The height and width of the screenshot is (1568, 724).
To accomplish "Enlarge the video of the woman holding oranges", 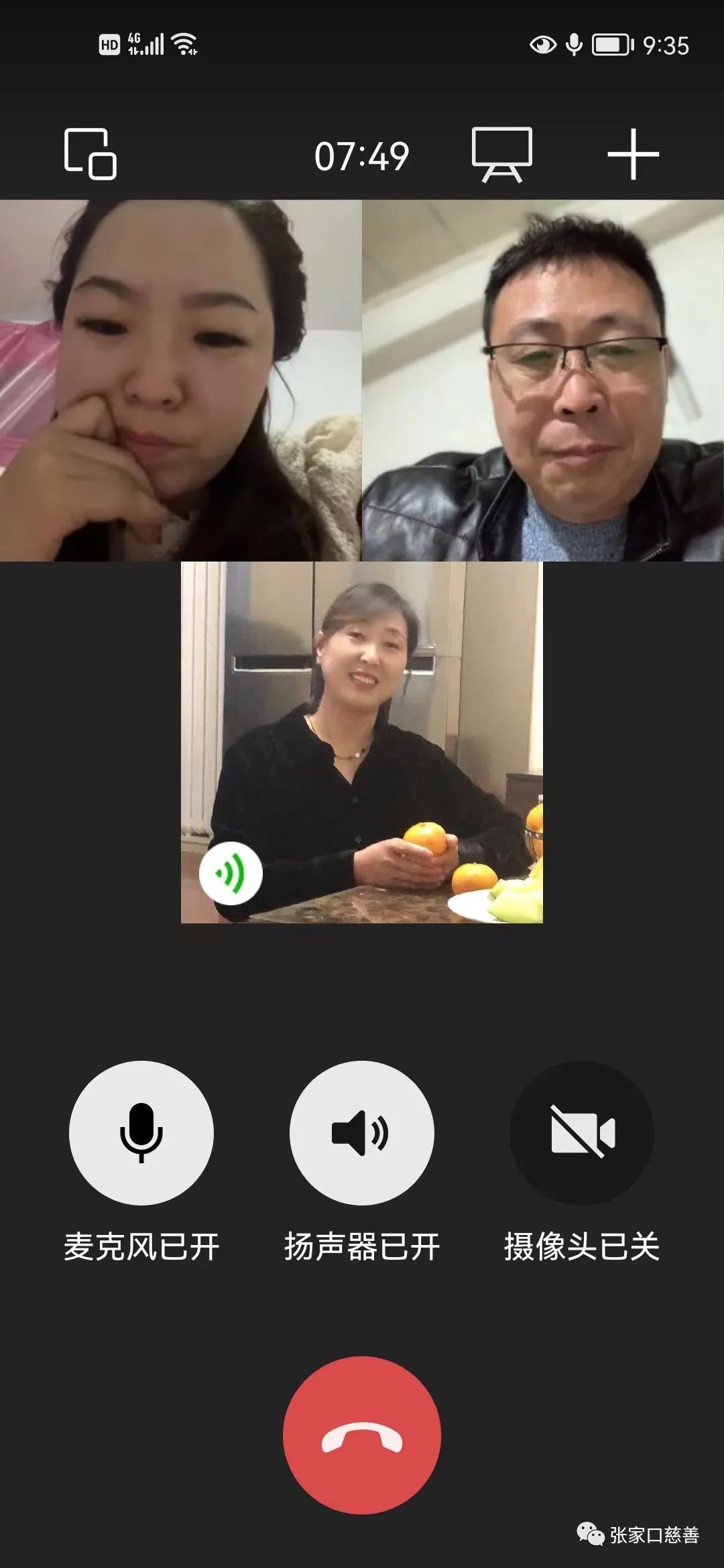I will pyautogui.click(x=362, y=742).
